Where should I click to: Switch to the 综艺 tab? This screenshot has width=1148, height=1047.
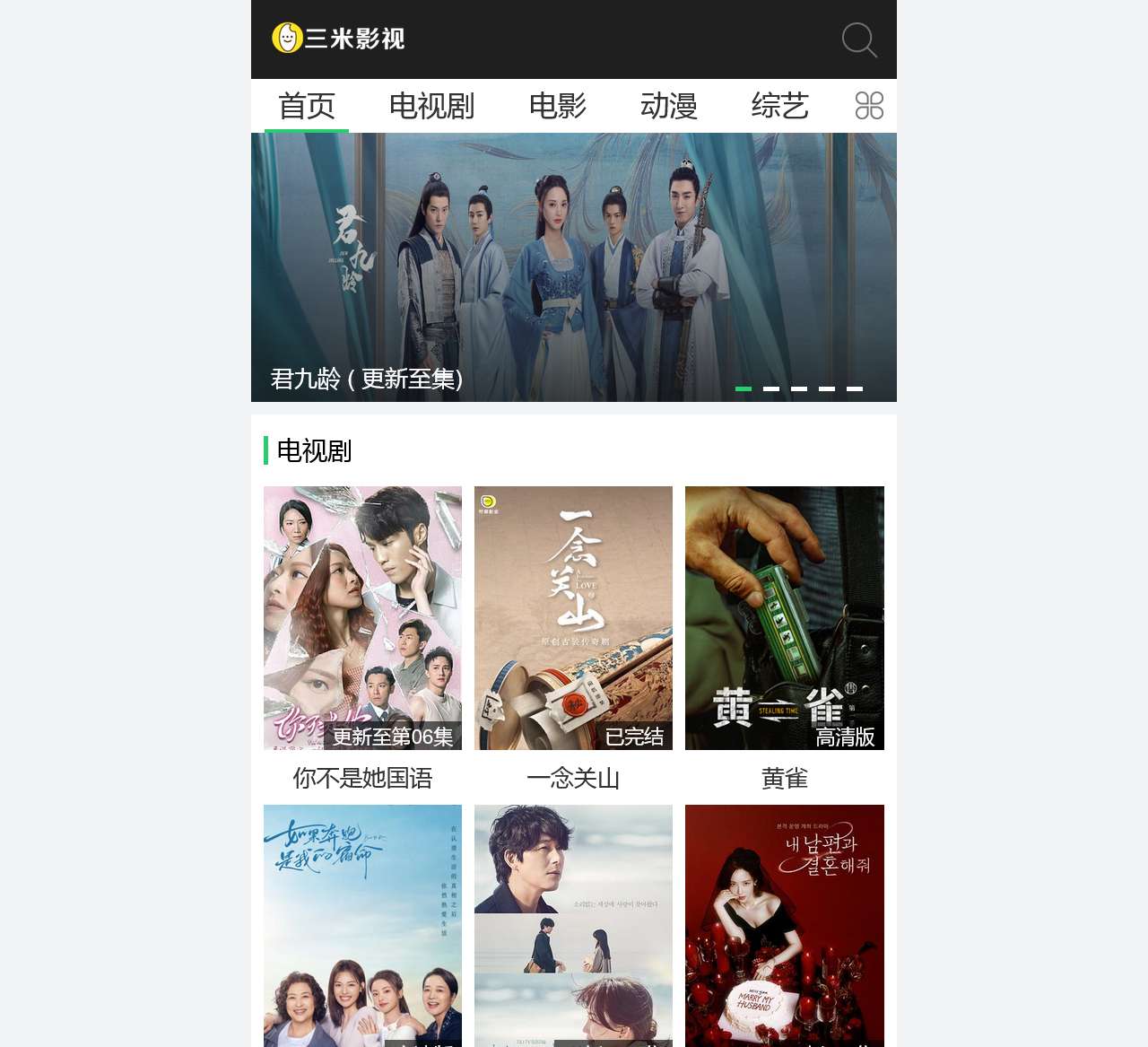click(780, 106)
